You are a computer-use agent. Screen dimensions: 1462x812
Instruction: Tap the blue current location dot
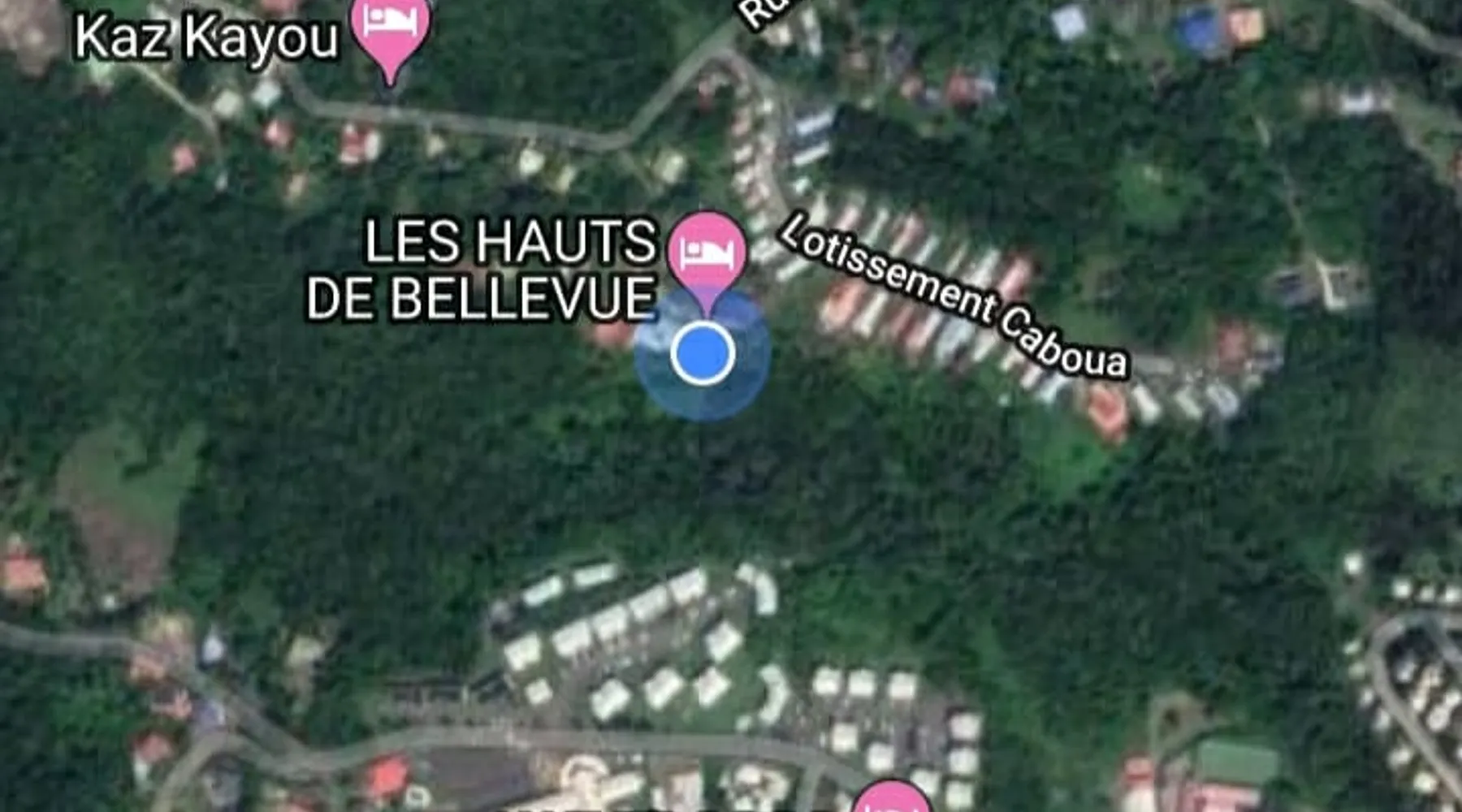point(703,353)
